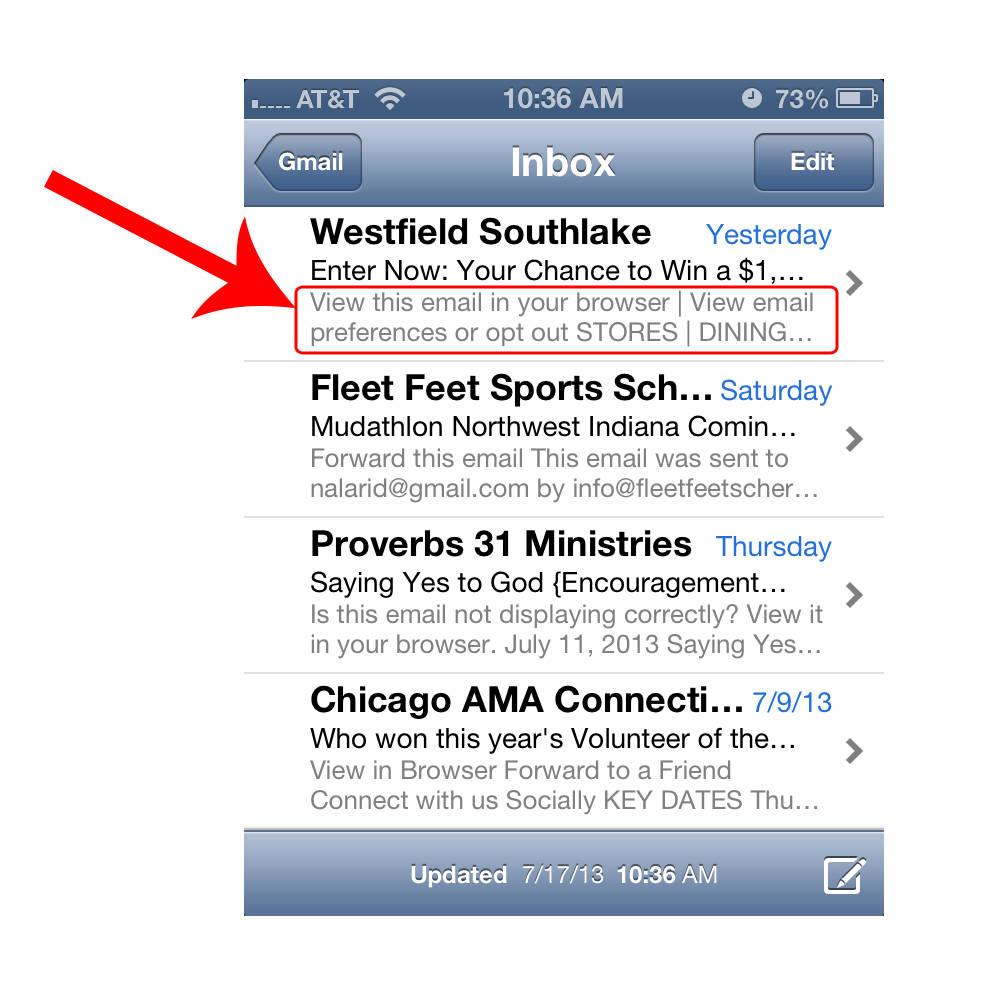The width and height of the screenshot is (983, 1007).
Task: Open the Fleet Feet Sports email
Action: (563, 439)
